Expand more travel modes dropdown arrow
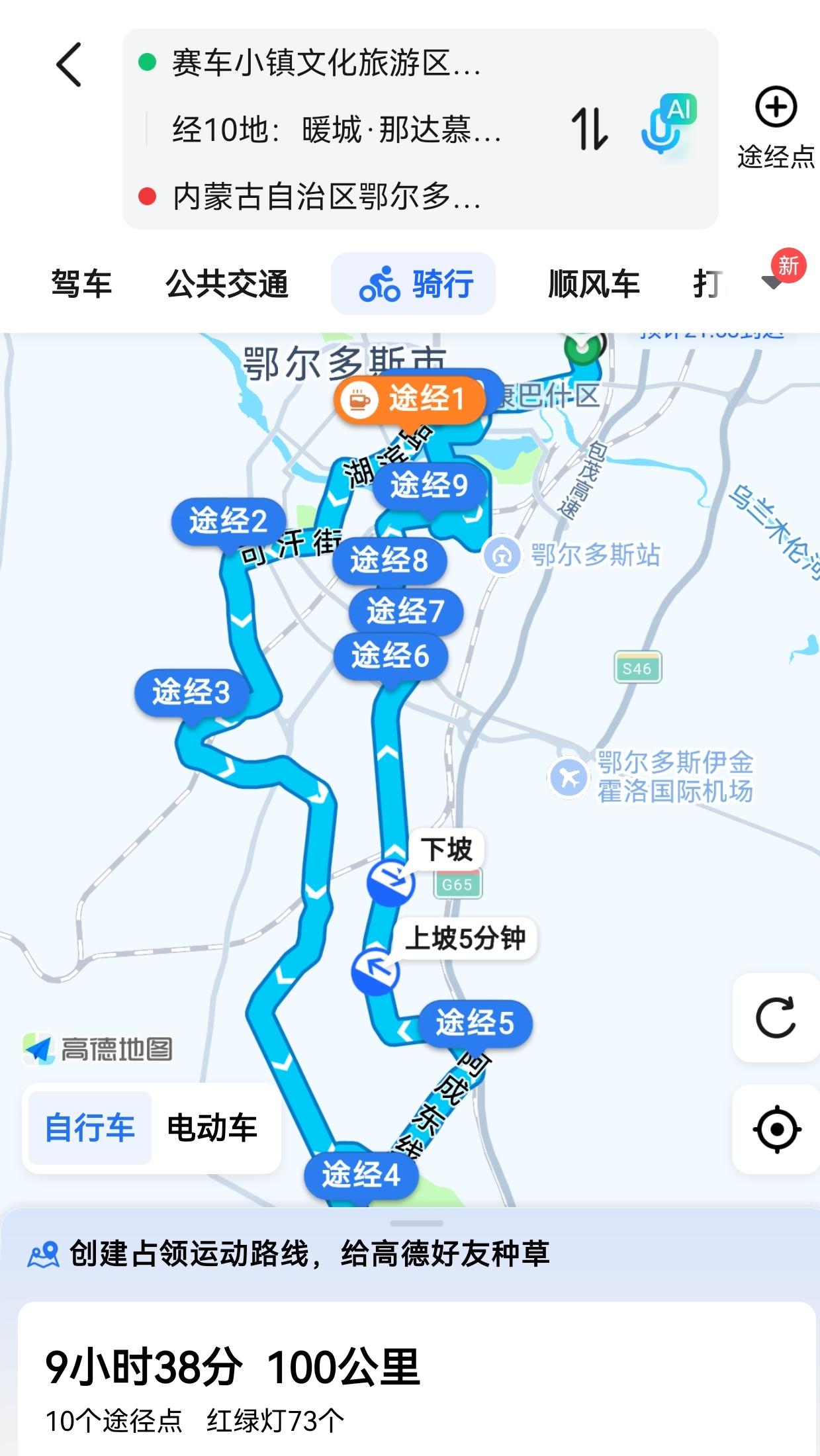The height and width of the screenshot is (1456, 820). click(772, 283)
